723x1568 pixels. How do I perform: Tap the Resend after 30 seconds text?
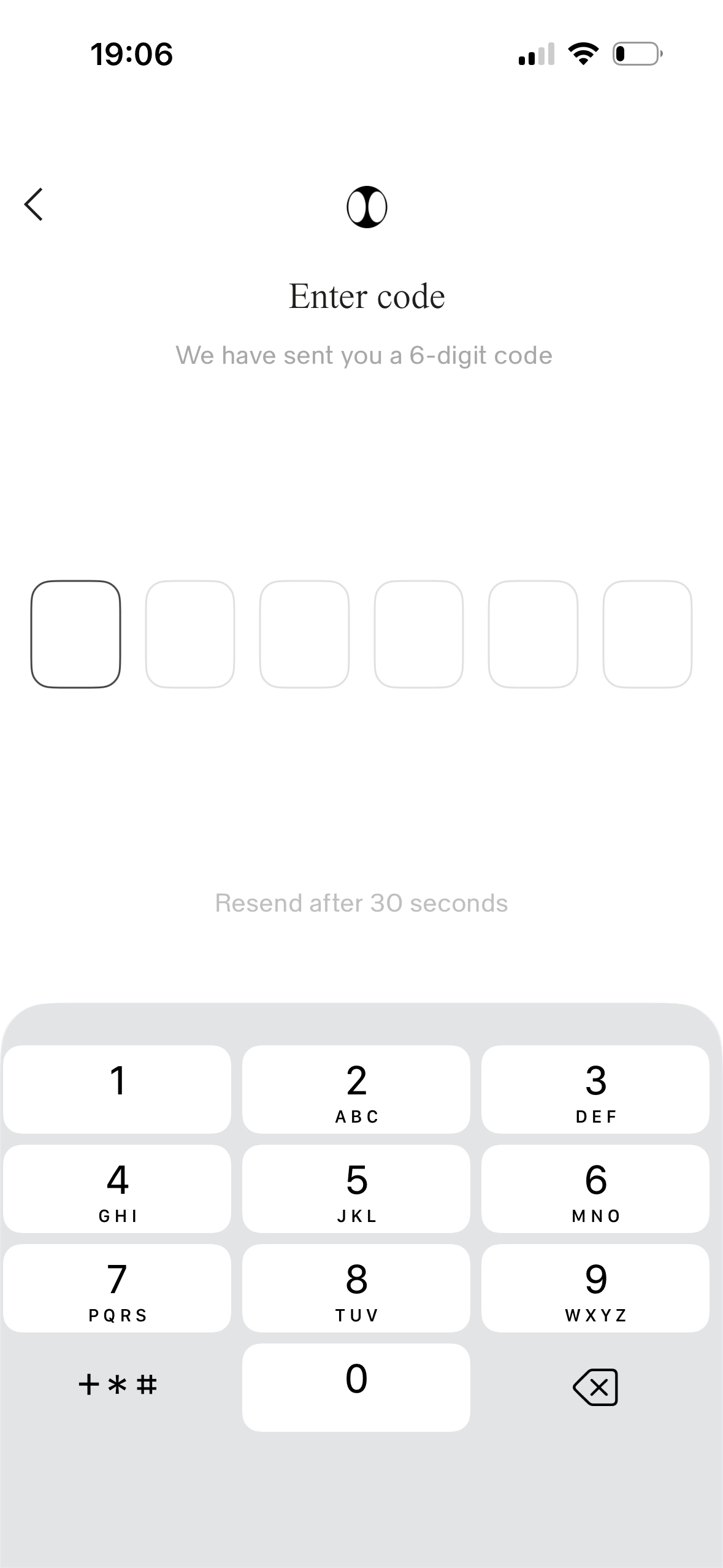(x=361, y=902)
